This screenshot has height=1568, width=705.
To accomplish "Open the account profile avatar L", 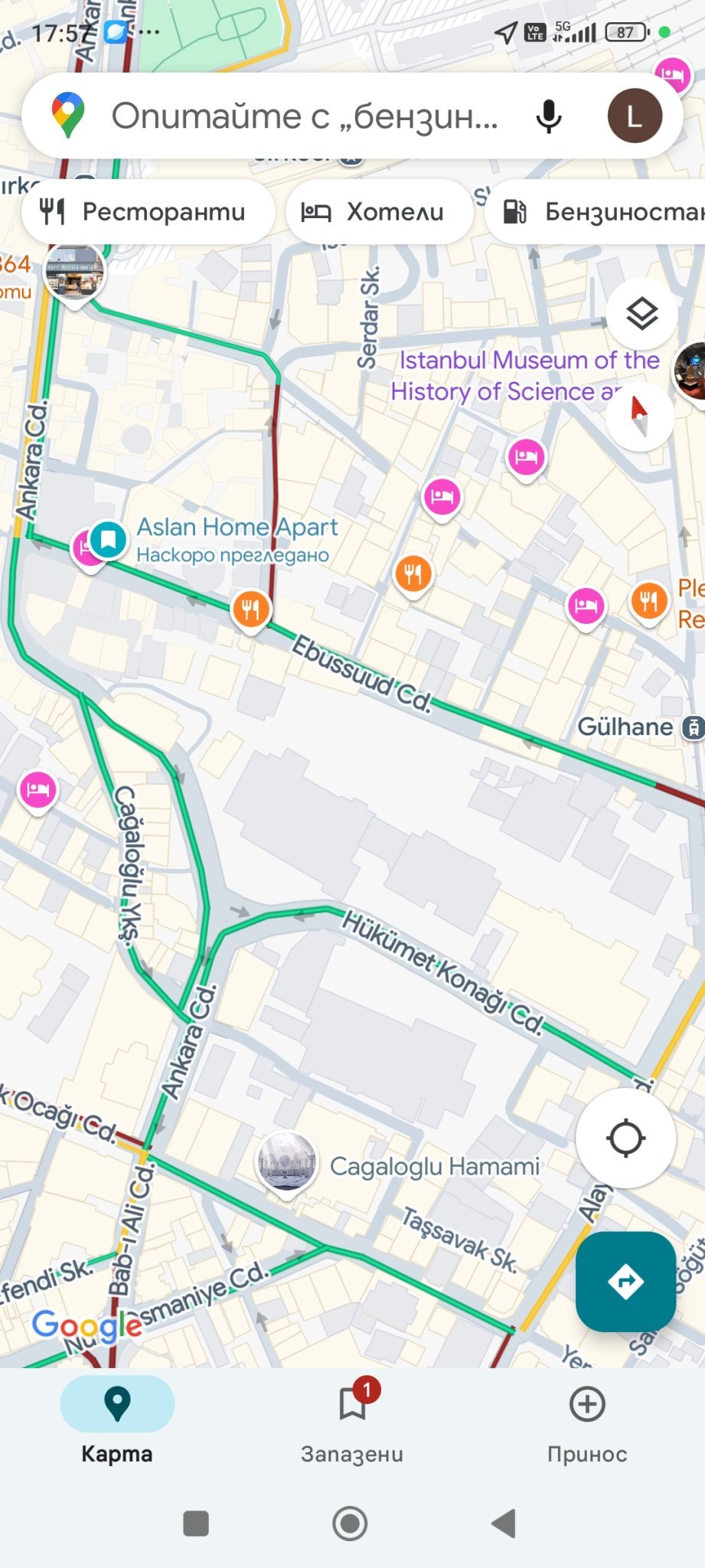I will coord(635,116).
